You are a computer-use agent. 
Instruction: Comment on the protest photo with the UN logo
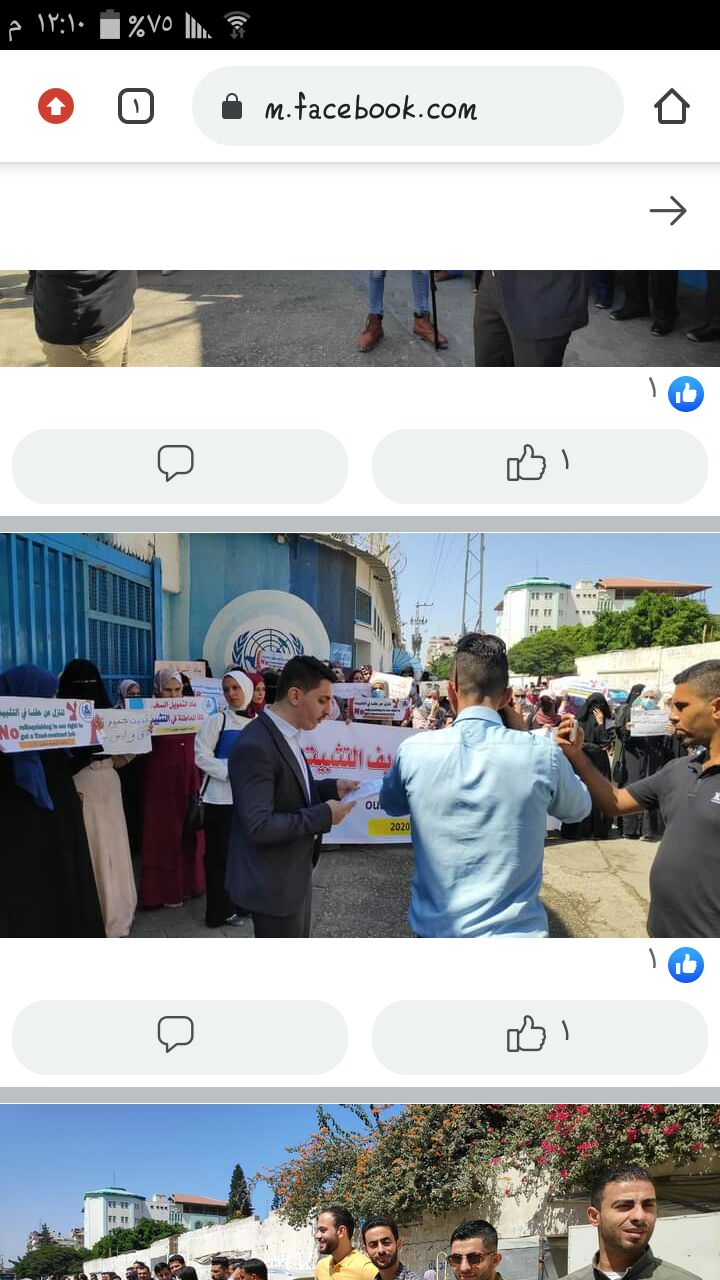(180, 1037)
